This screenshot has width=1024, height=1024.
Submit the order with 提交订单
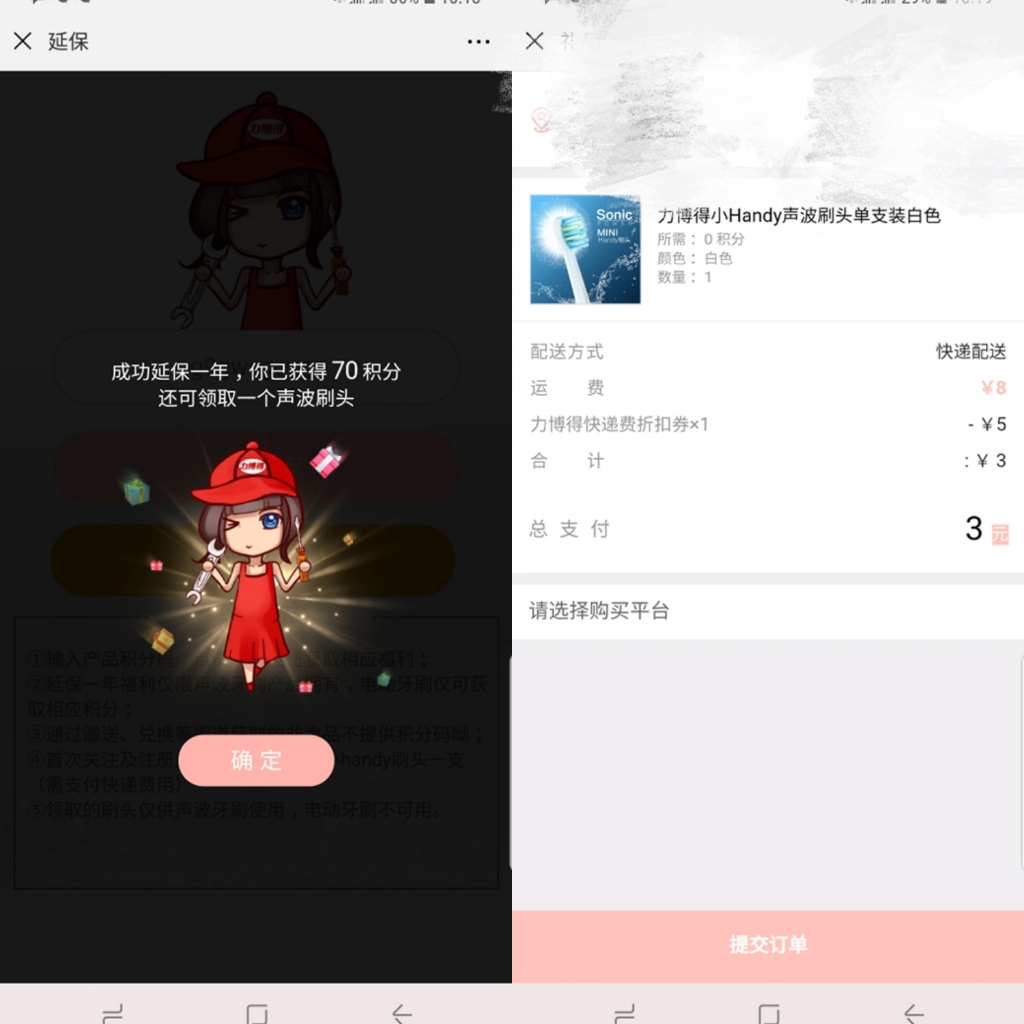click(x=768, y=945)
